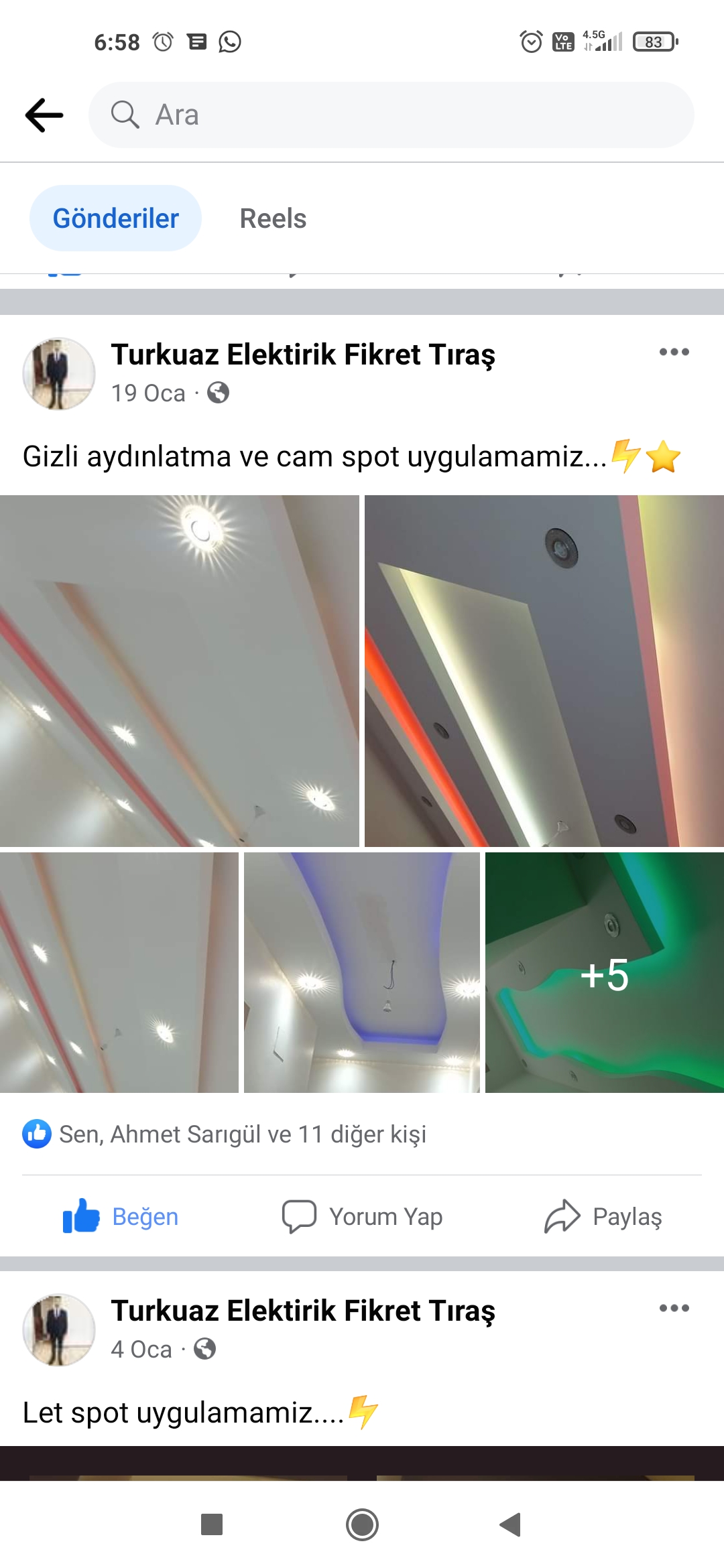Tap Beğen on the 19 Oca post
The height and width of the screenshot is (1568, 724).
121,1216
